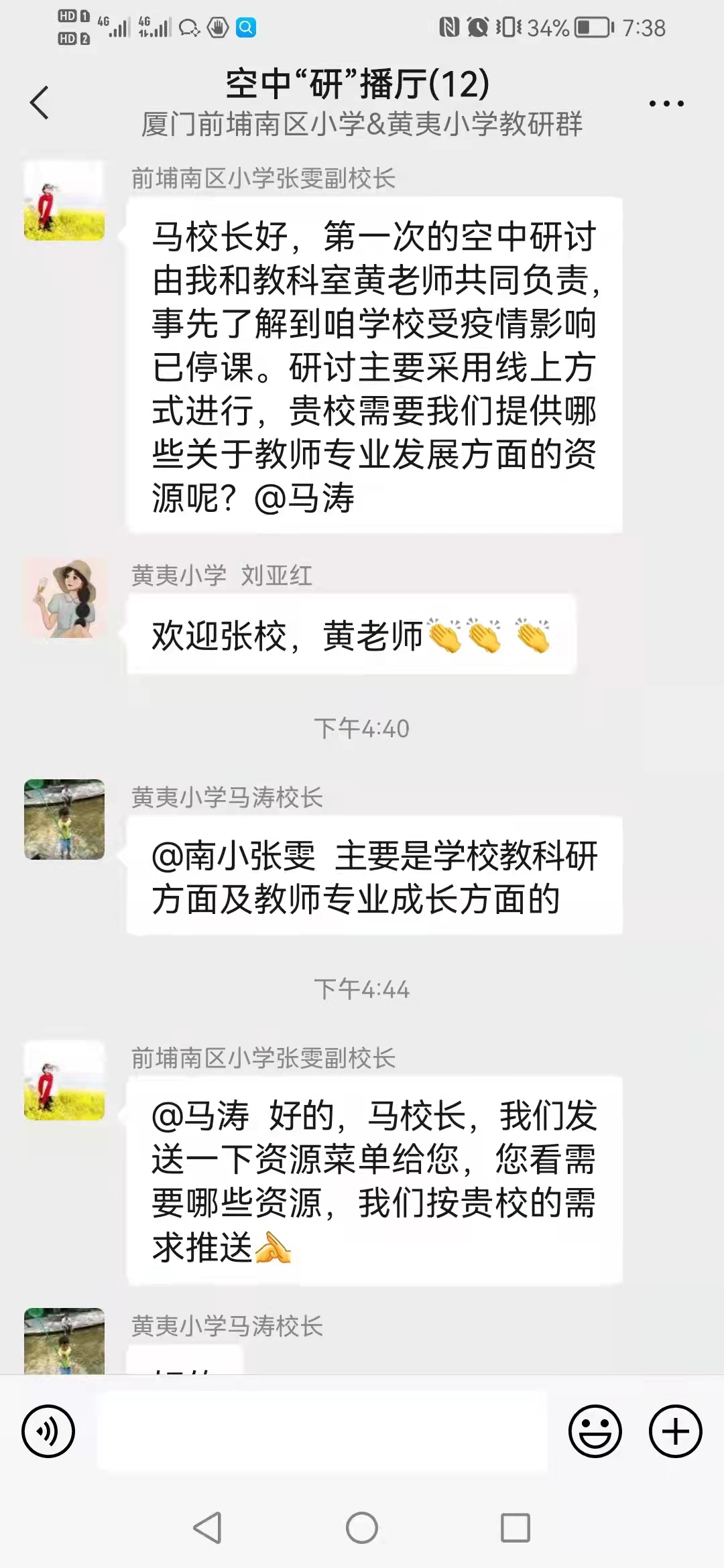Open 刘亚红's profile avatar
The width and height of the screenshot is (724, 1568).
click(x=64, y=598)
